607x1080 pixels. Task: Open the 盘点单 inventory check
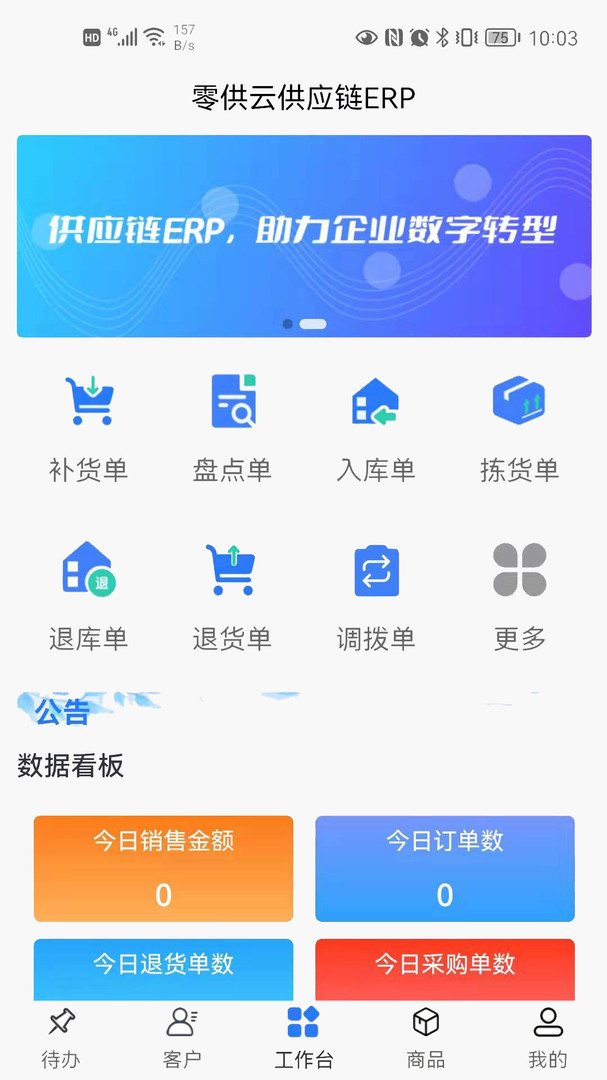click(x=232, y=428)
